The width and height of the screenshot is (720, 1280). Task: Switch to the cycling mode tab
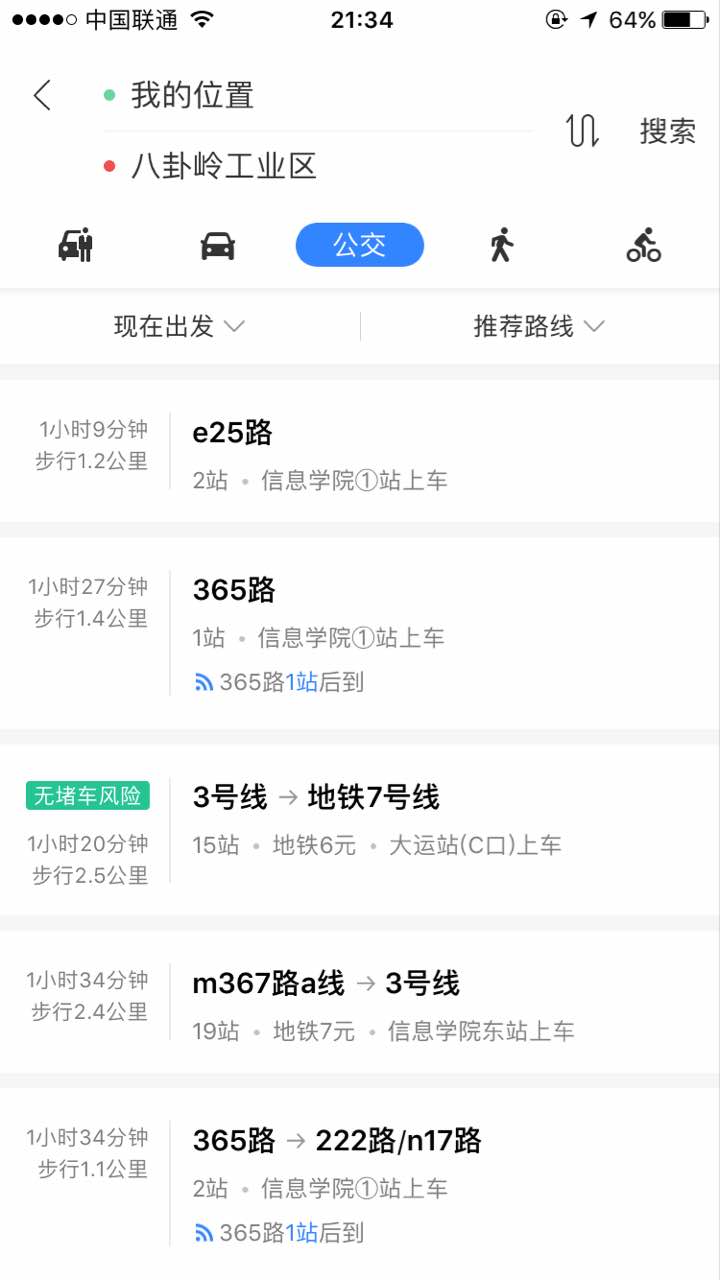coord(644,245)
